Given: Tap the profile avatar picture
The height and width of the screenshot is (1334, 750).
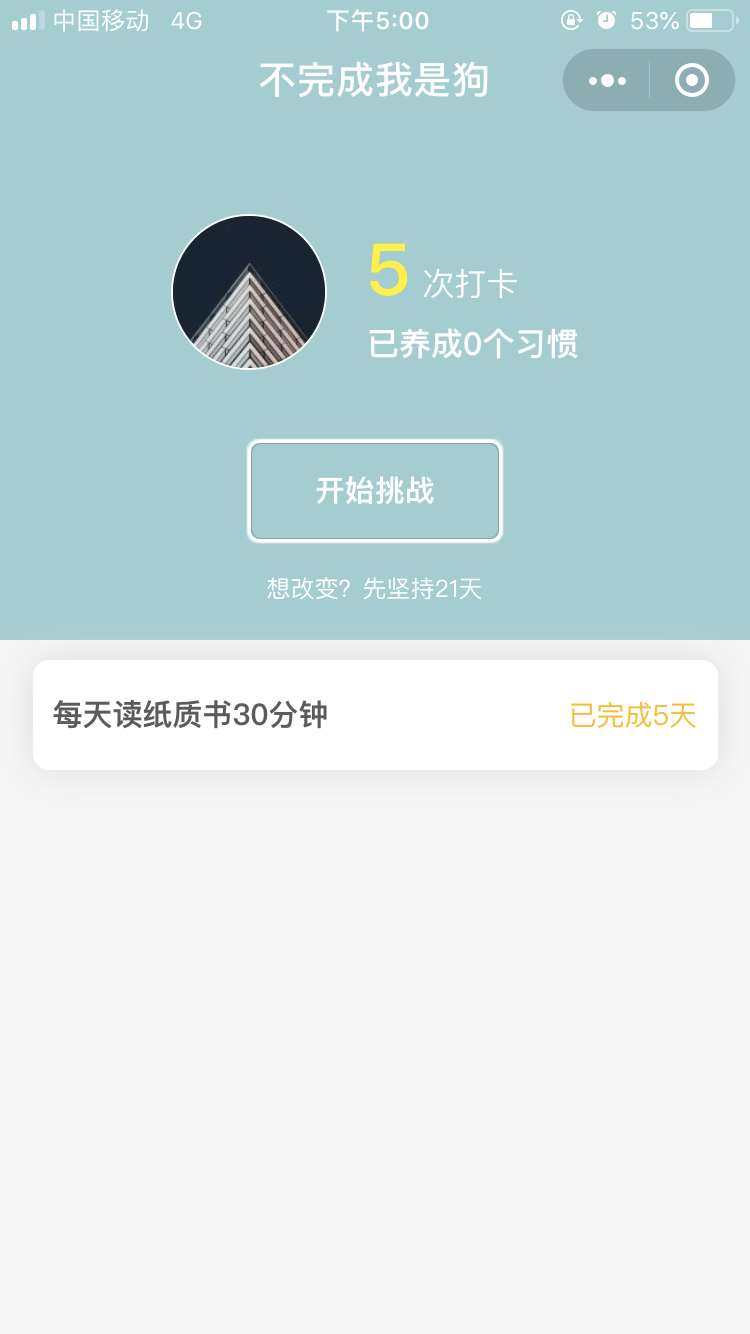Looking at the screenshot, I should [249, 292].
